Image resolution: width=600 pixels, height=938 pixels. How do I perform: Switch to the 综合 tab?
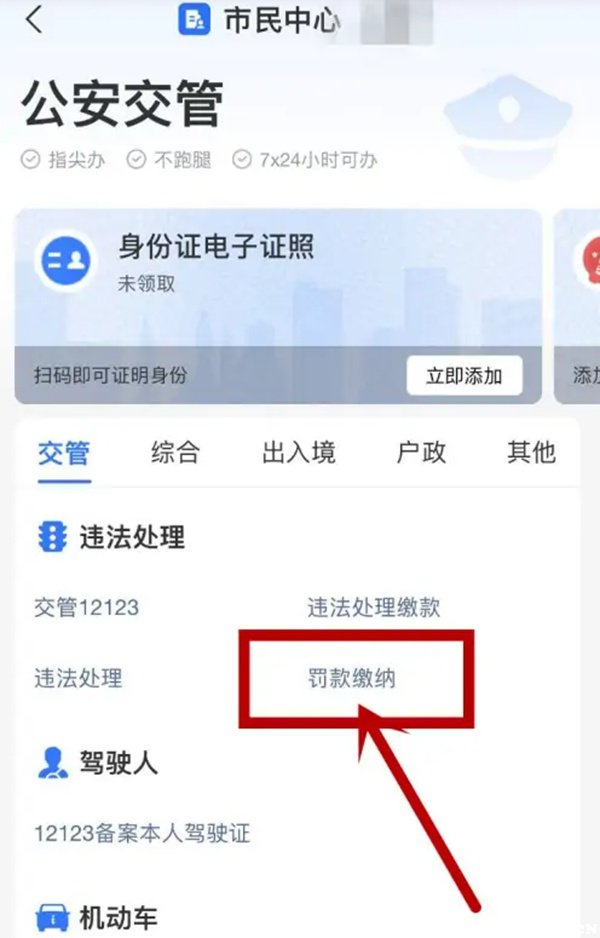[176, 452]
